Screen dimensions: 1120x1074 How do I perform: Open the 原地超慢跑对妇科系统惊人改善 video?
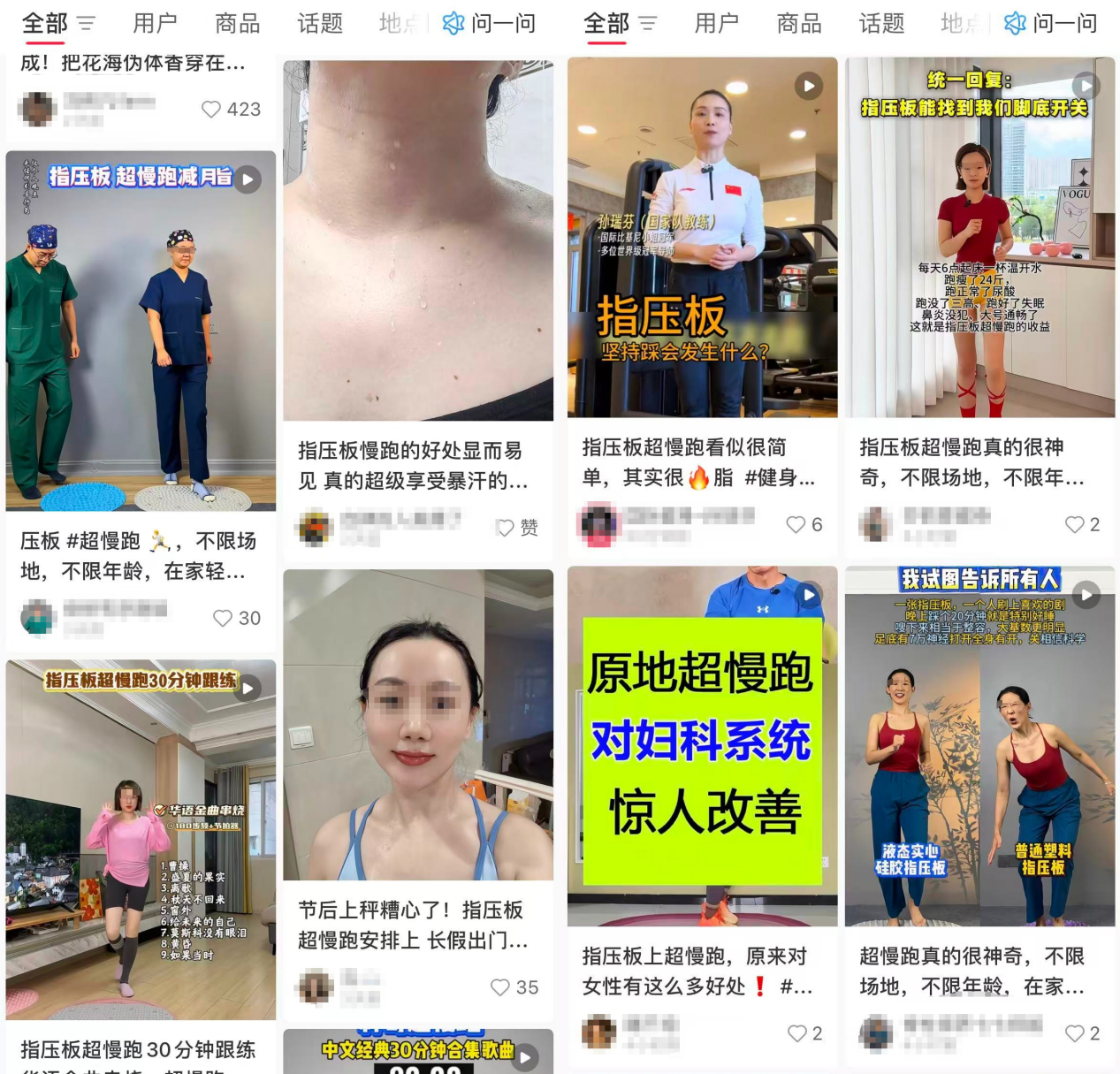coord(702,746)
